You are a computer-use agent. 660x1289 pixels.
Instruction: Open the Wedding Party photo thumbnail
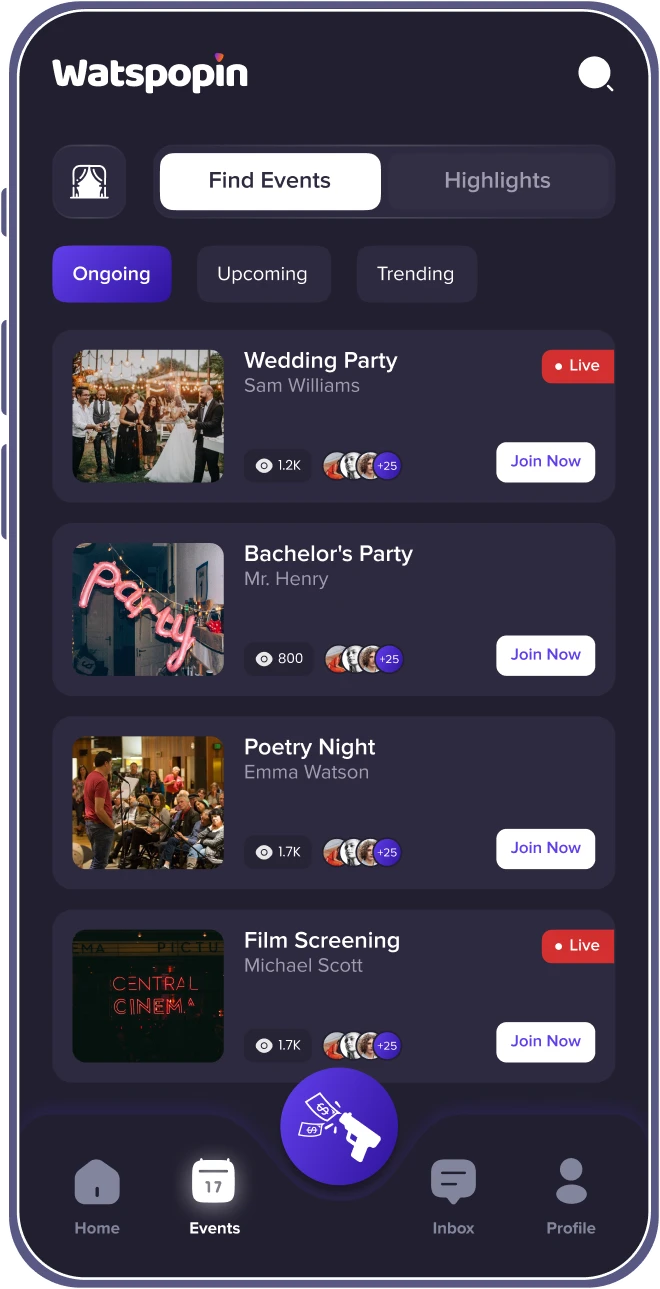148,416
